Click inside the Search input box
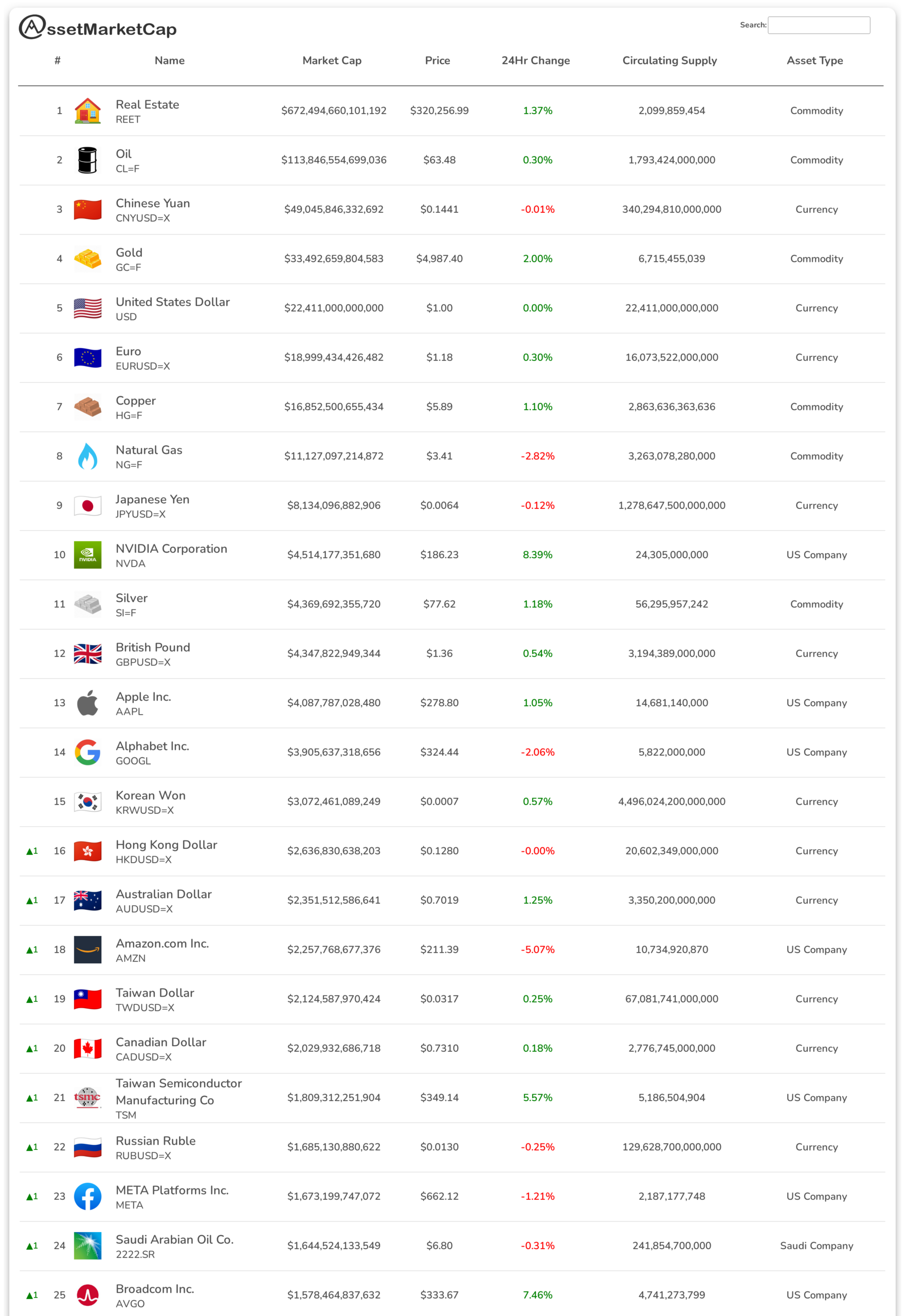The height and width of the screenshot is (1316, 905). [818, 26]
